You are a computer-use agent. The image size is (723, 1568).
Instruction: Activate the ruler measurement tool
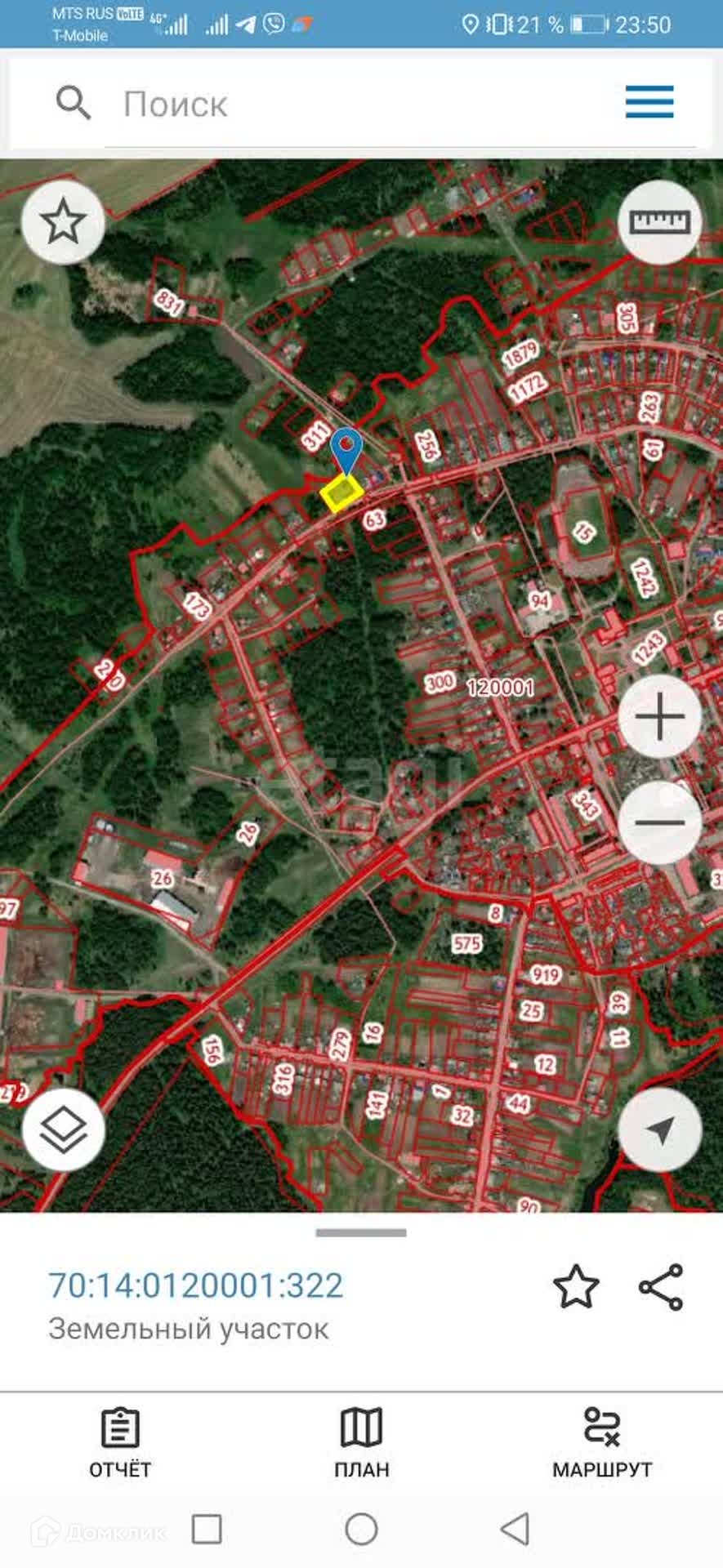pyautogui.click(x=659, y=222)
